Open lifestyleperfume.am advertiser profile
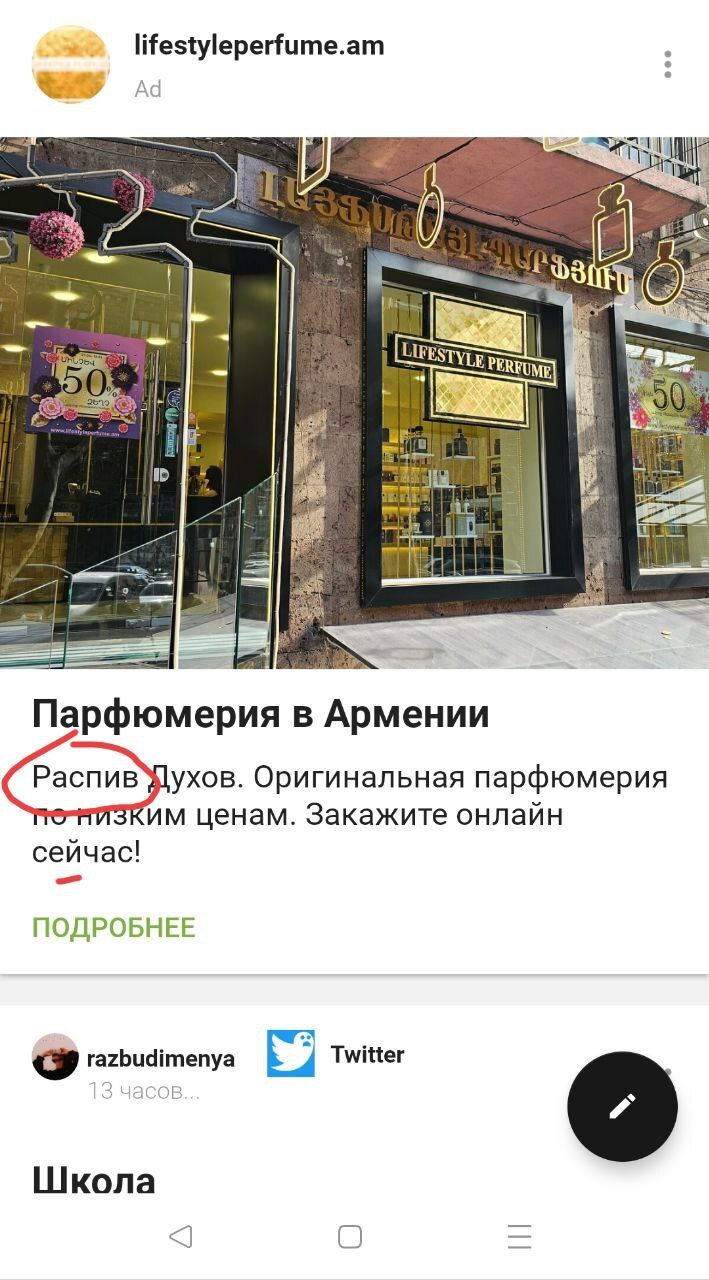Screen dimensions: 709x1280 pyautogui.click(x=259, y=46)
